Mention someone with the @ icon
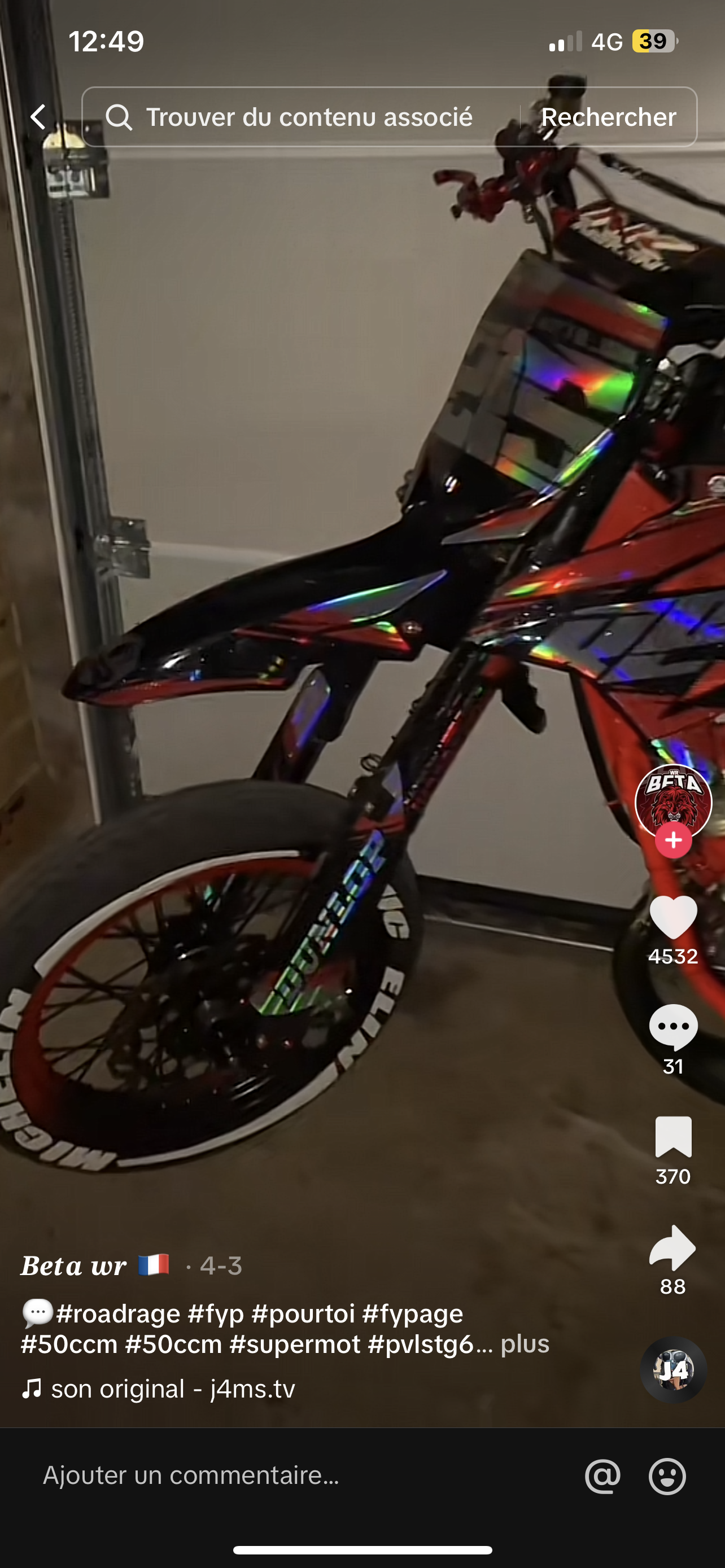The height and width of the screenshot is (1568, 725). (x=602, y=1476)
